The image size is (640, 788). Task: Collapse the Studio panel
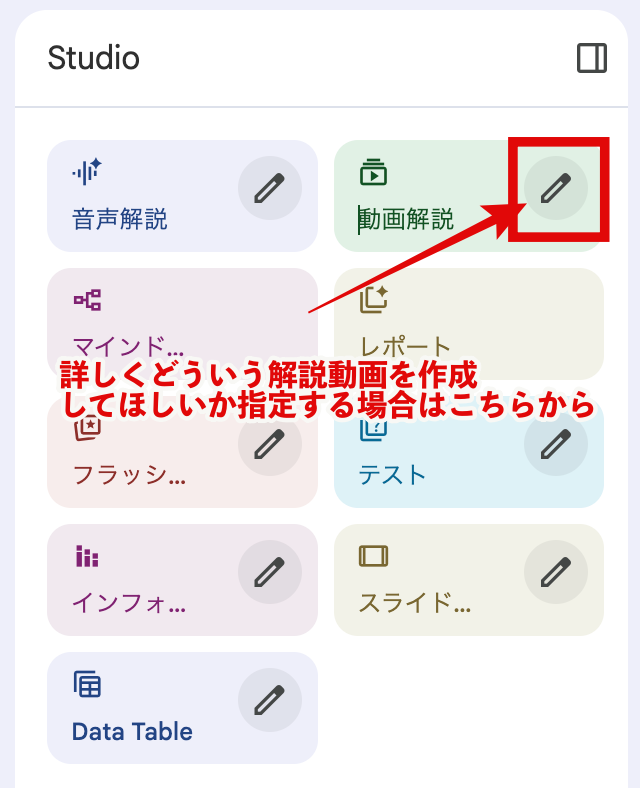[x=592, y=58]
